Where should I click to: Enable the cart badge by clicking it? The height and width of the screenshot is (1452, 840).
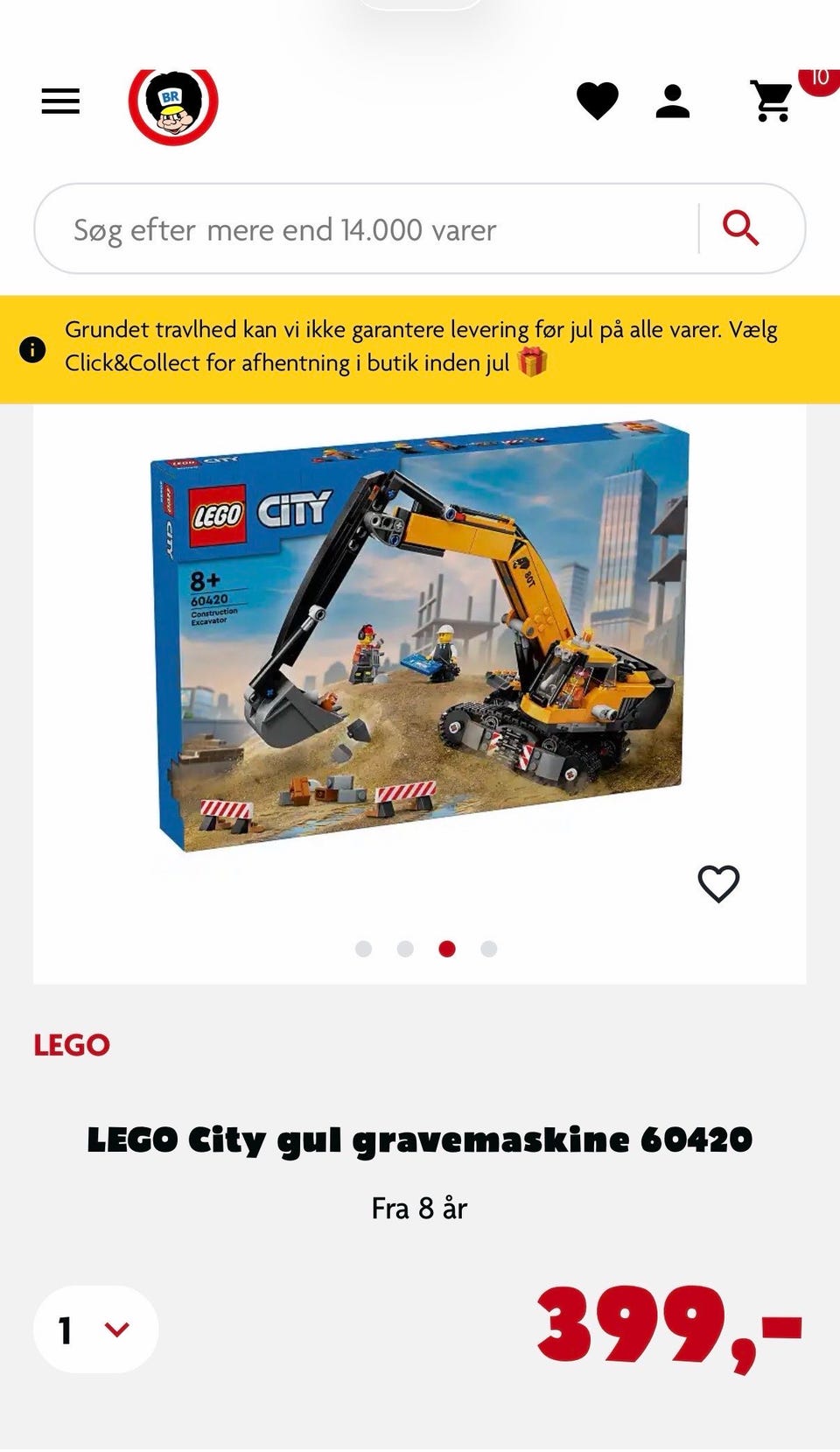pyautogui.click(x=816, y=79)
